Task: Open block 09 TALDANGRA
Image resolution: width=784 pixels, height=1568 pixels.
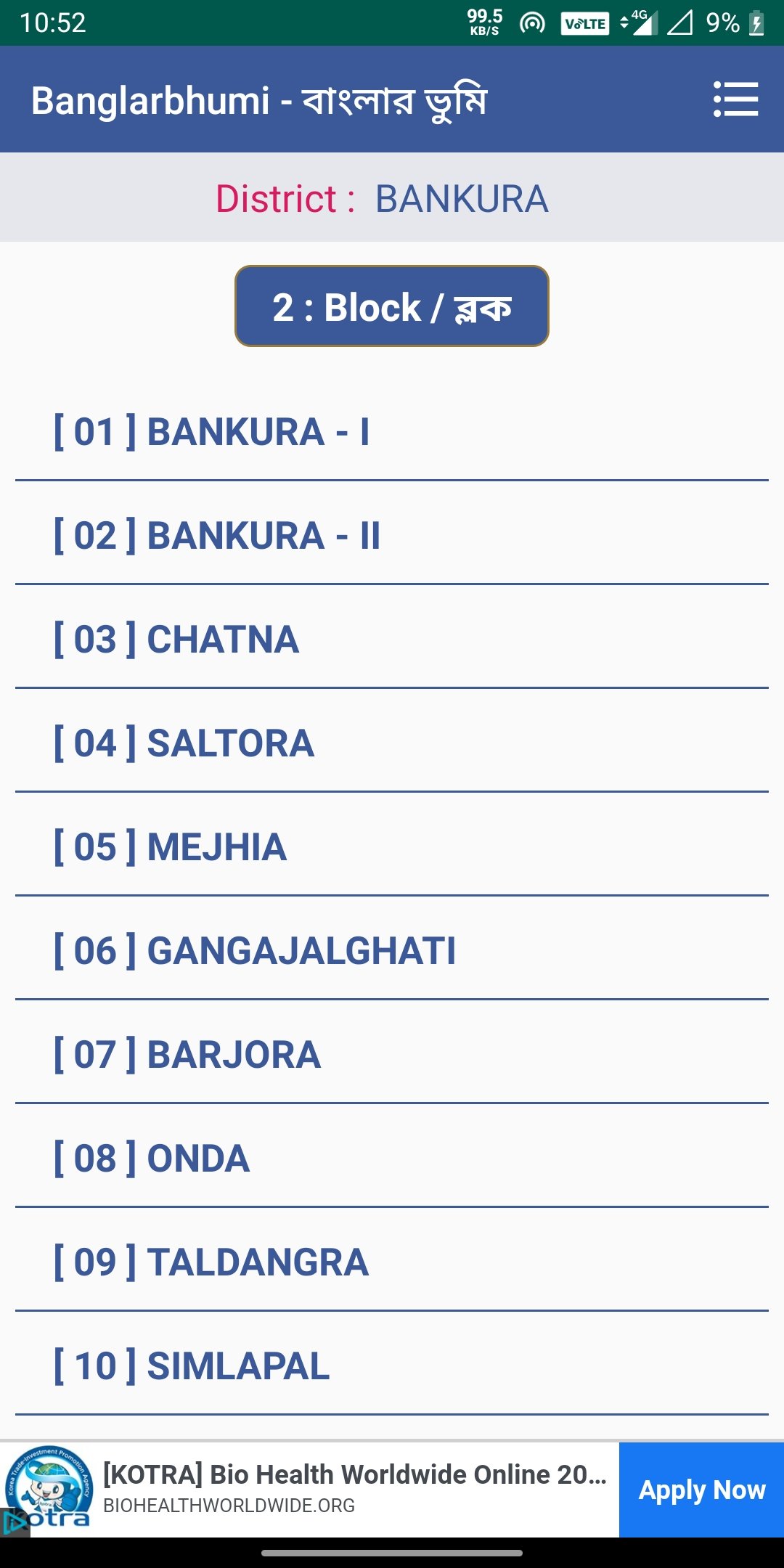Action: pyautogui.click(x=392, y=1262)
